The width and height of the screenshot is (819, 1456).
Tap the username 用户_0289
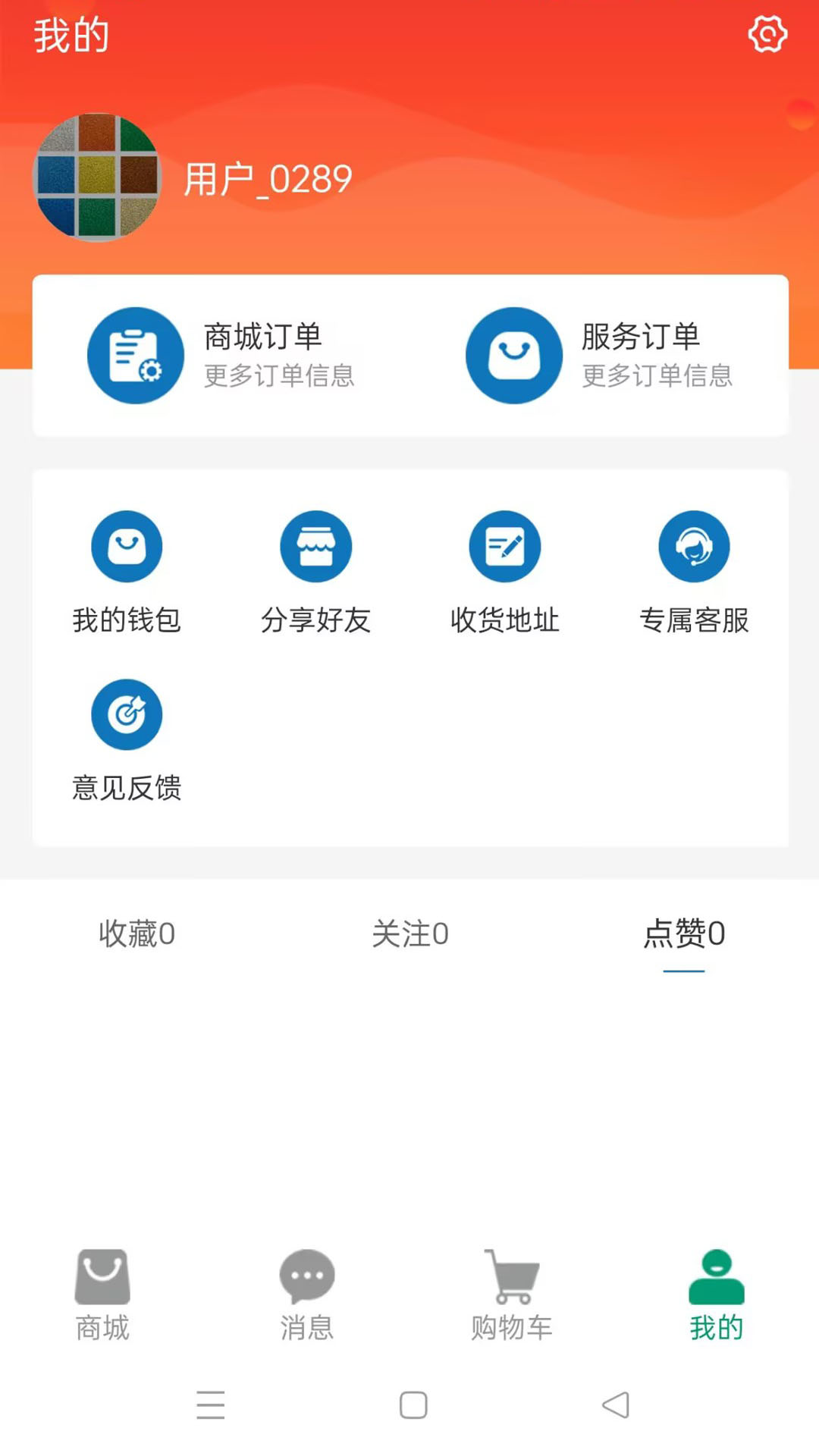coord(266,178)
